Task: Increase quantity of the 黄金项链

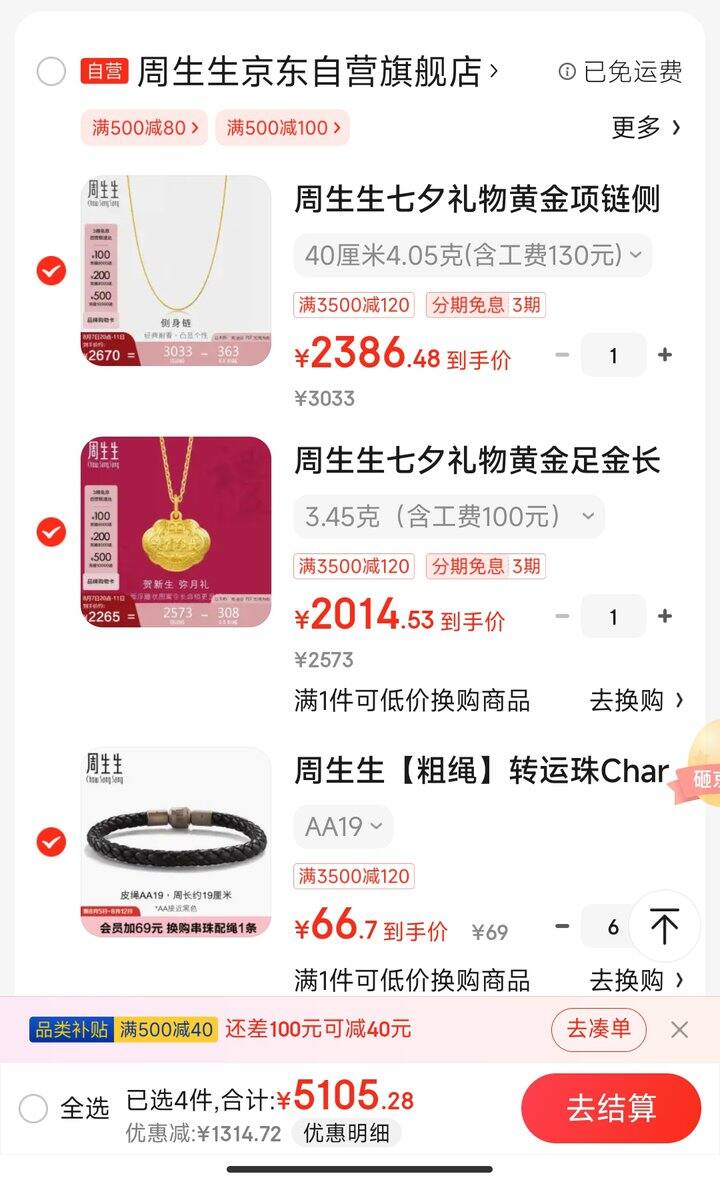Action: 665,354
